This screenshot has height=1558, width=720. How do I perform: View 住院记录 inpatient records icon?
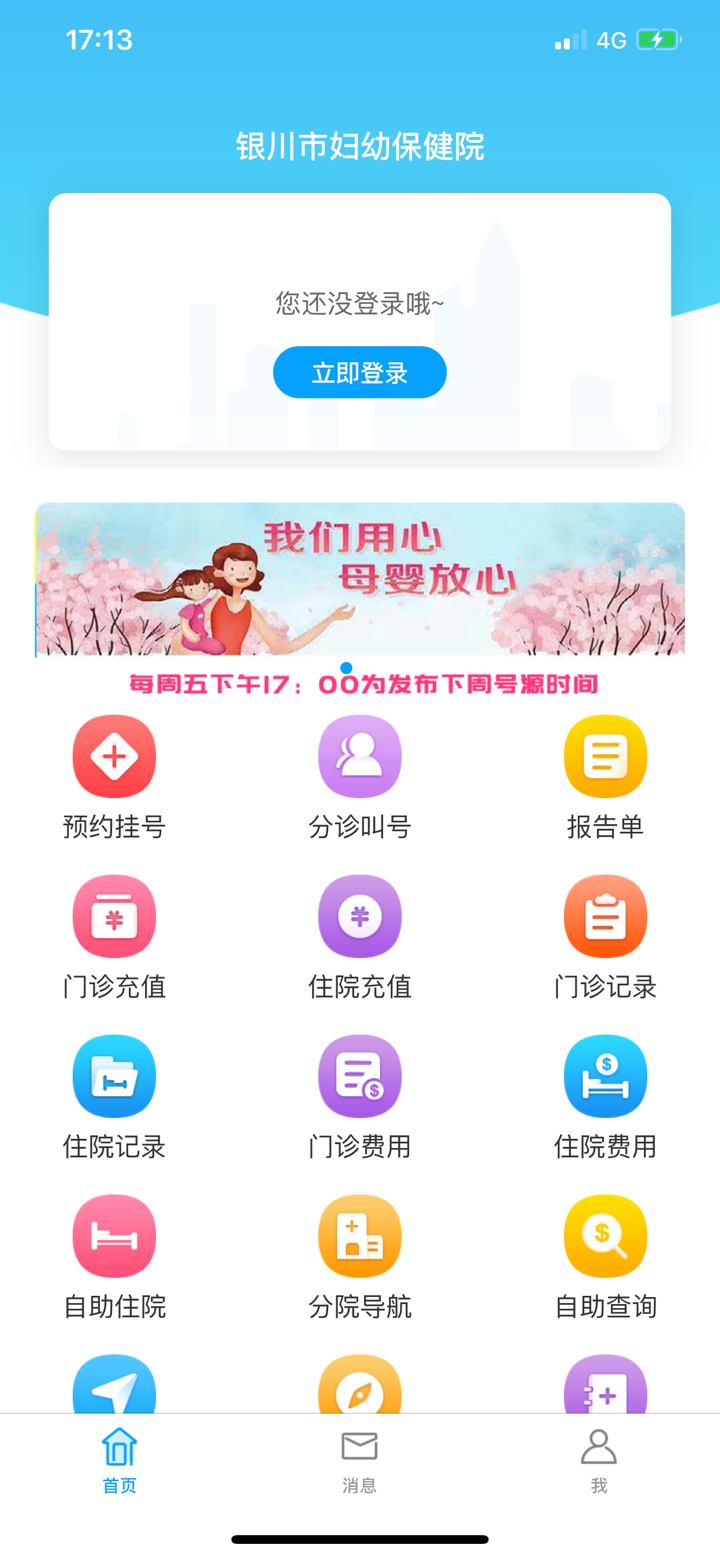[114, 1076]
